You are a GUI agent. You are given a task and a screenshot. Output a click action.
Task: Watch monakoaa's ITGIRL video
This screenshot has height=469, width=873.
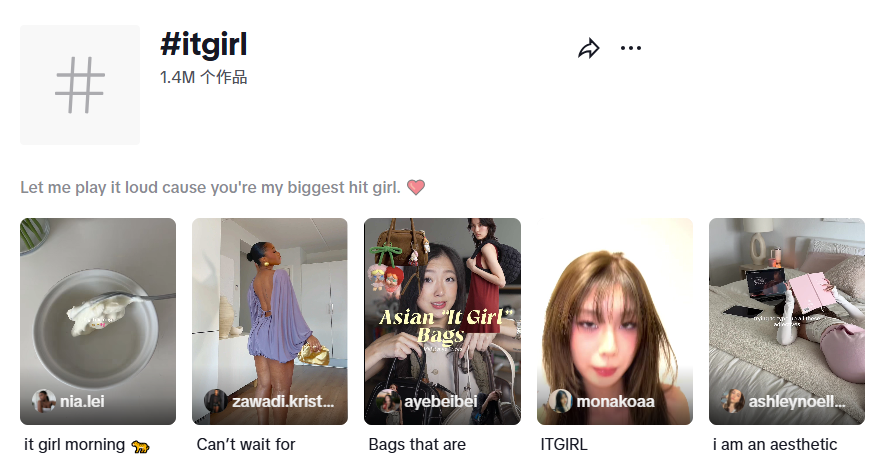click(615, 320)
